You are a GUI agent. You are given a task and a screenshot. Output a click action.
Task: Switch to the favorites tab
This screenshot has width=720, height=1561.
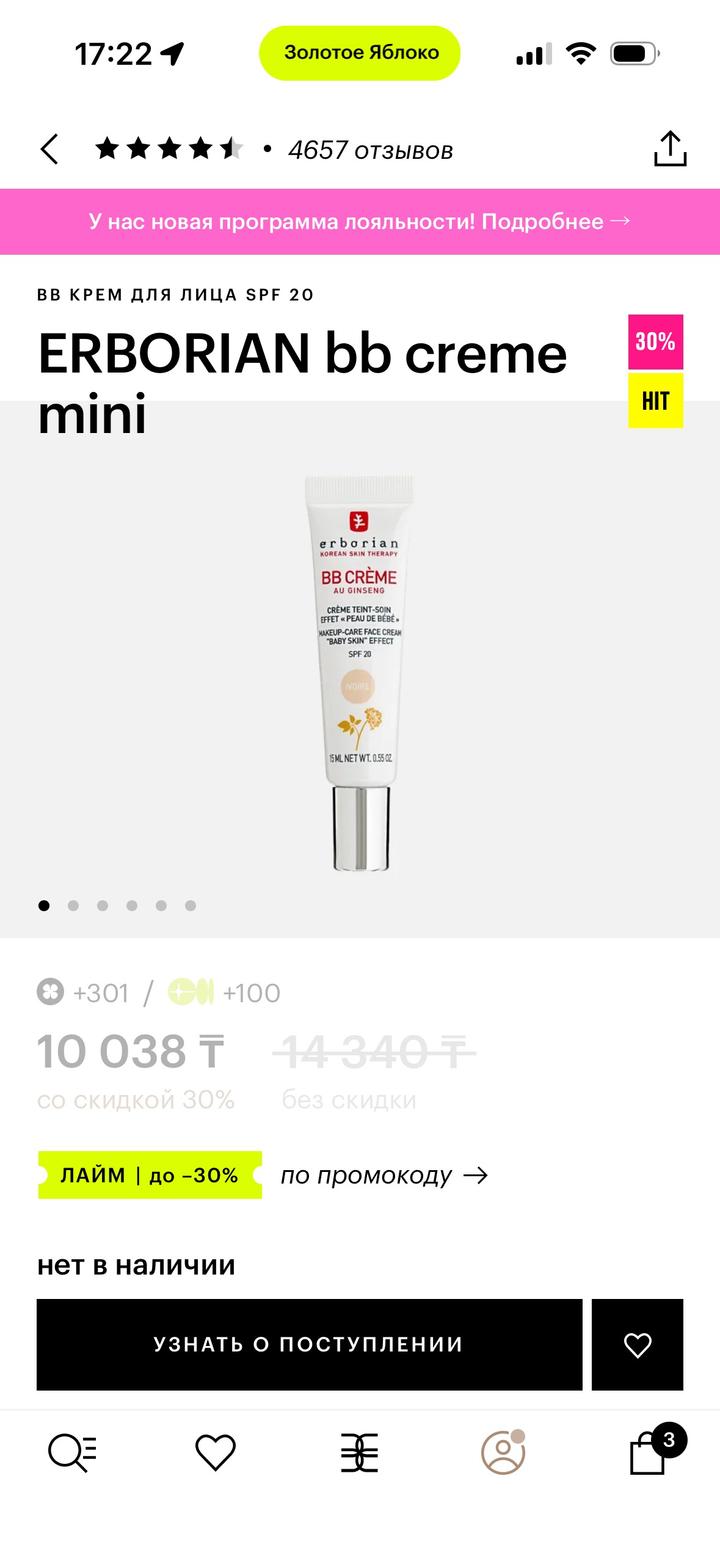(215, 1452)
